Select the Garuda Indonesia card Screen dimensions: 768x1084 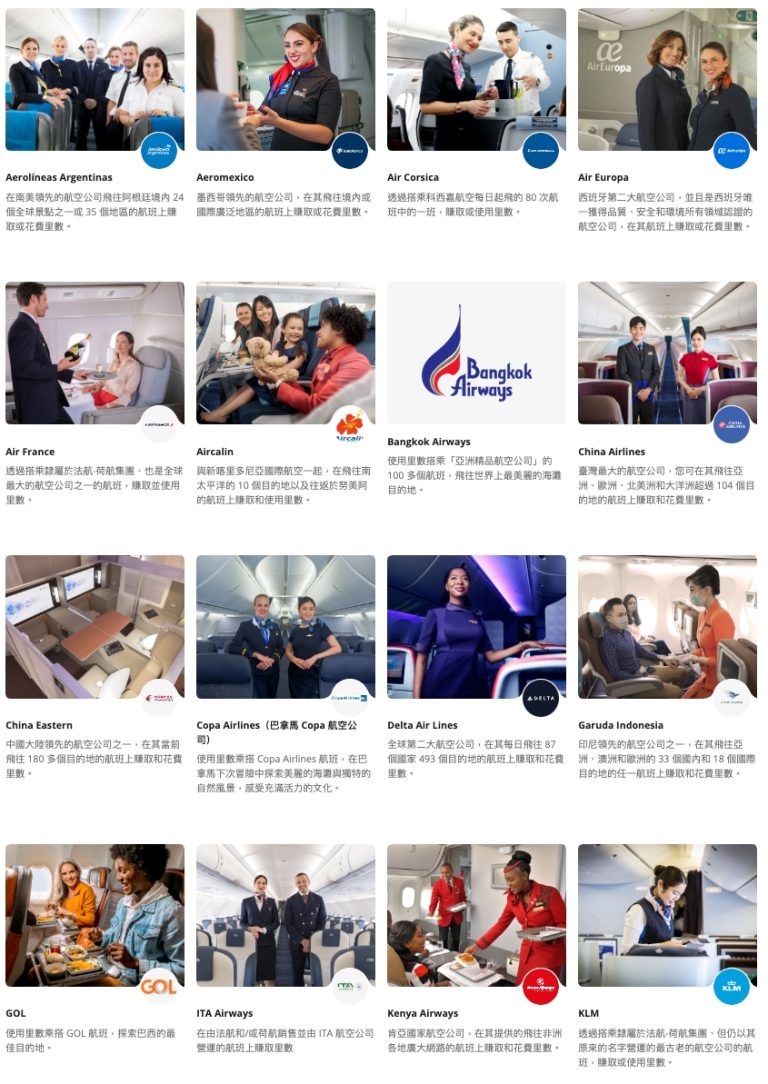pyautogui.click(x=667, y=627)
